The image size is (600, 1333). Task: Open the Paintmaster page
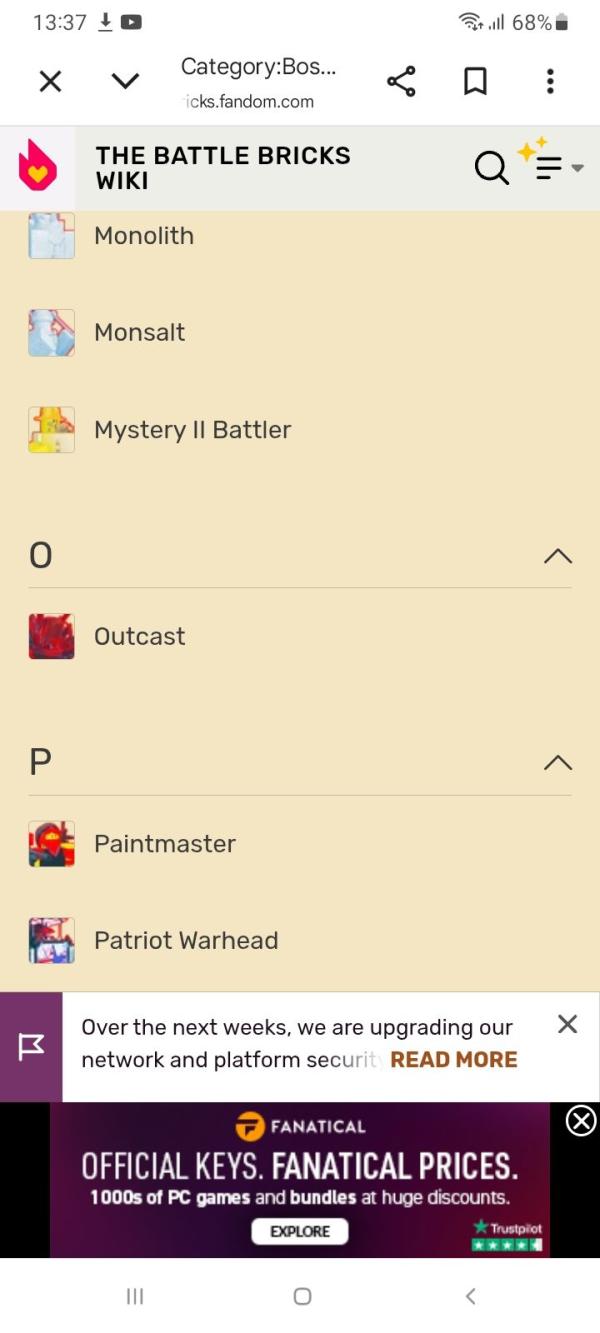pos(165,844)
